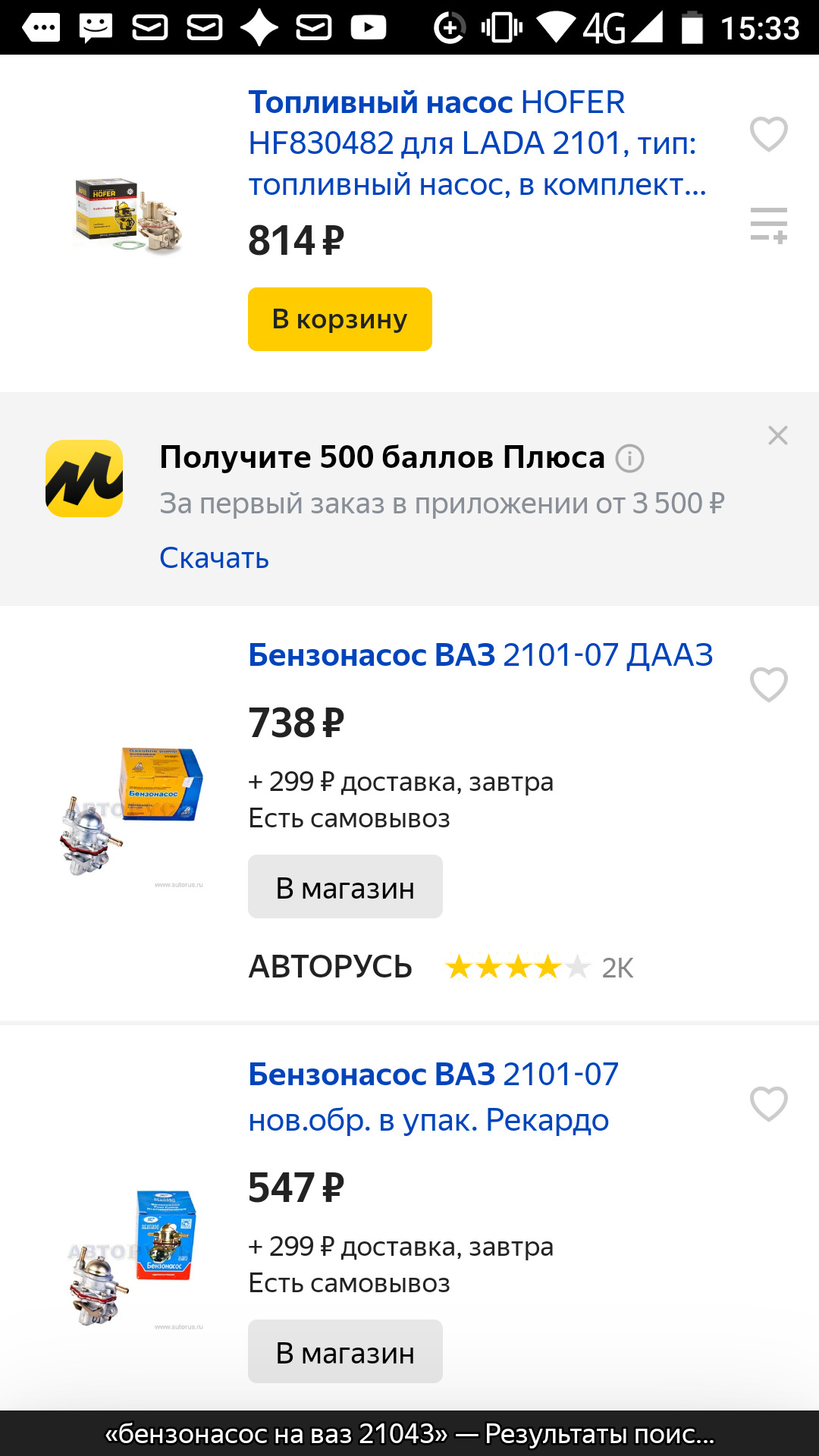This screenshot has width=819, height=1456.
Task: Dismiss the 500 Plus points banner
Action: click(778, 435)
